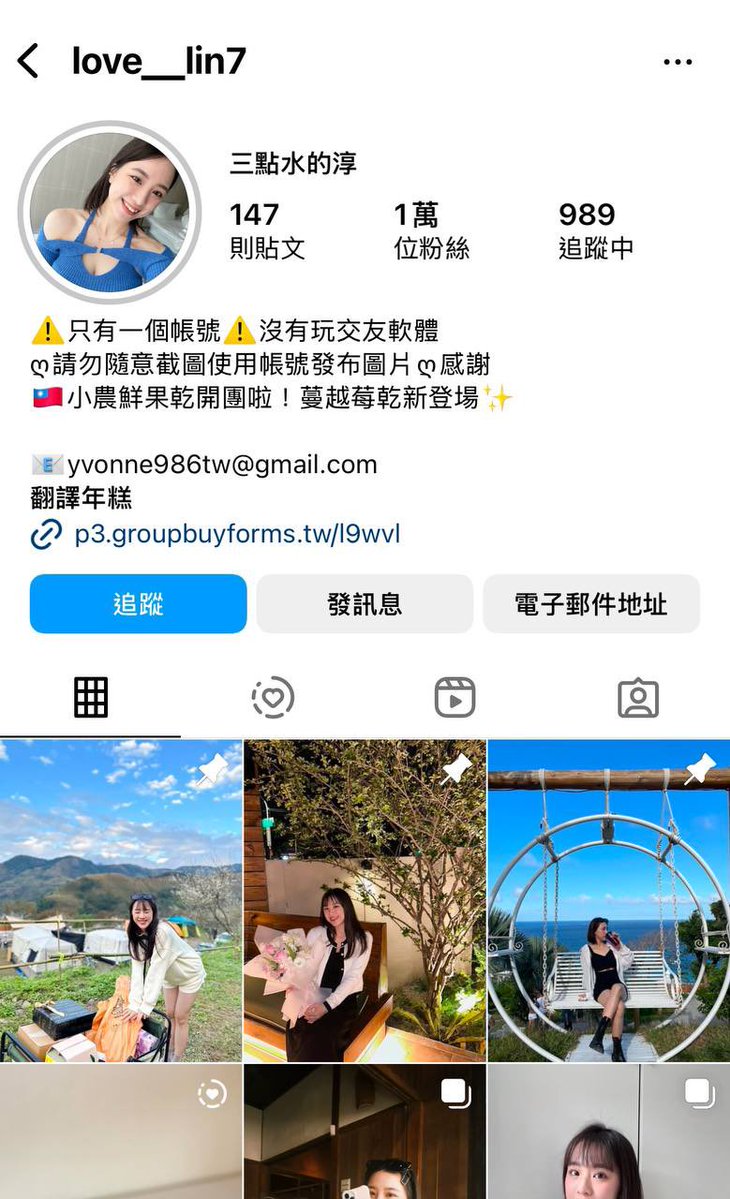The height and width of the screenshot is (1199, 730).
Task: Click the pin marker on the bouquet post
Action: coord(455,770)
